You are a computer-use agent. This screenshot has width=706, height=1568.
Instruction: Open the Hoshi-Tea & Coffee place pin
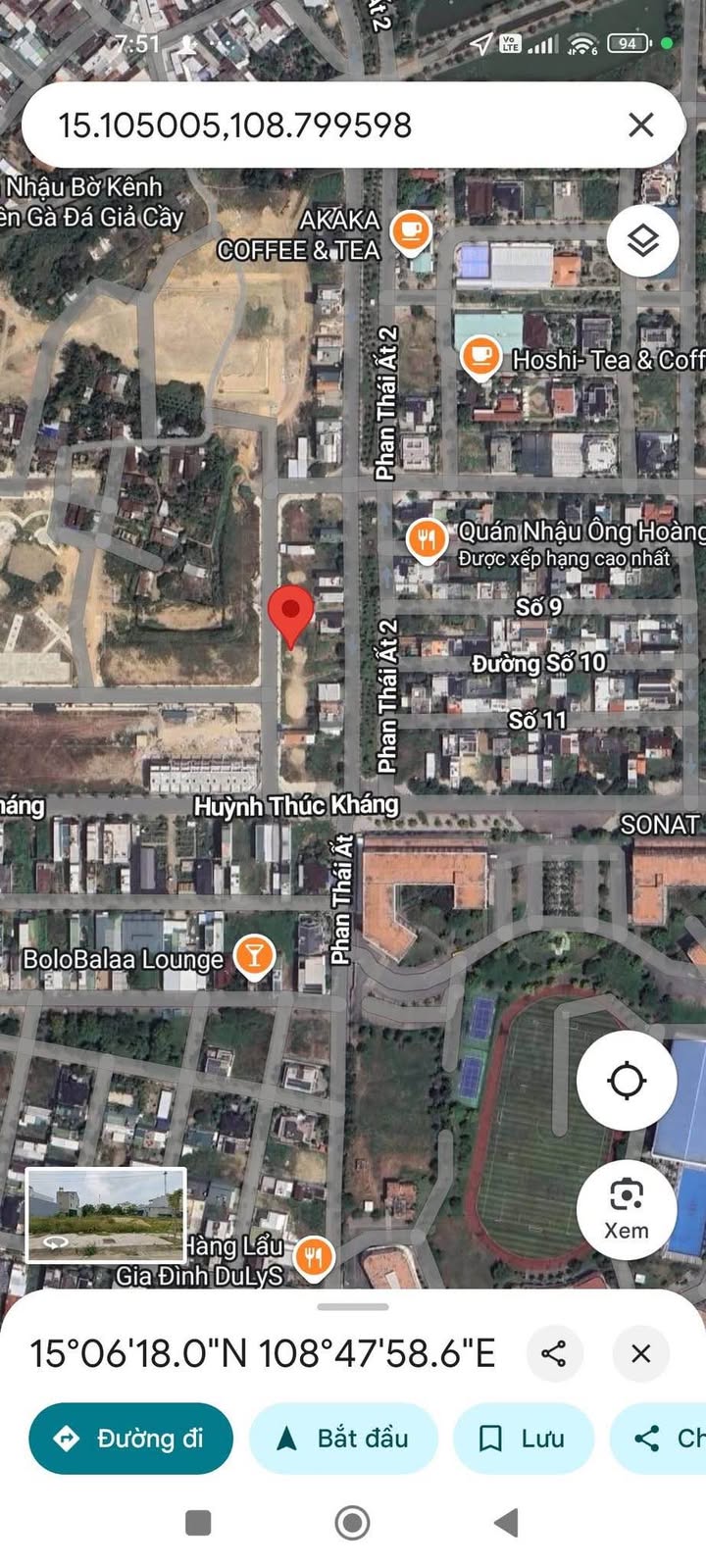click(x=480, y=358)
